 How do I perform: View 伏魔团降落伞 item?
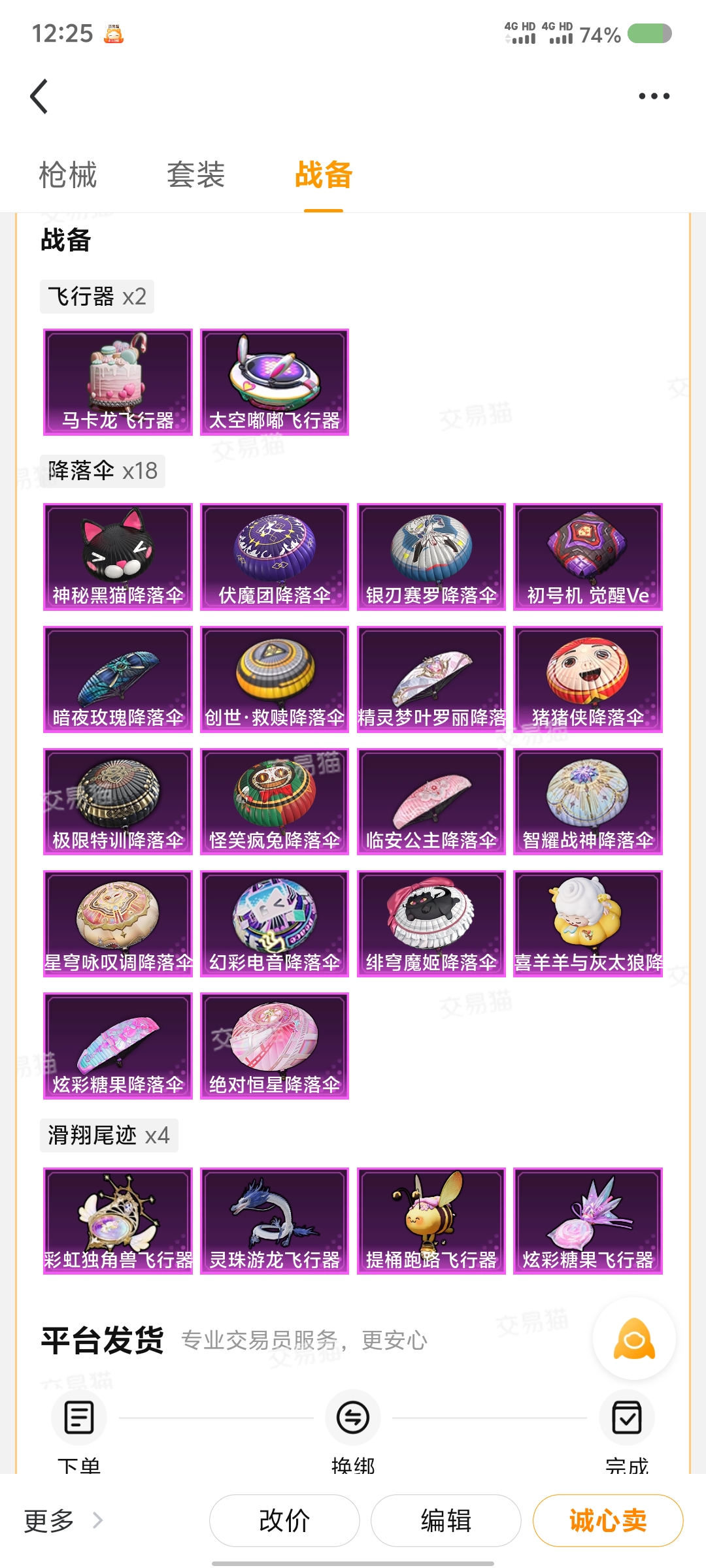pos(275,557)
